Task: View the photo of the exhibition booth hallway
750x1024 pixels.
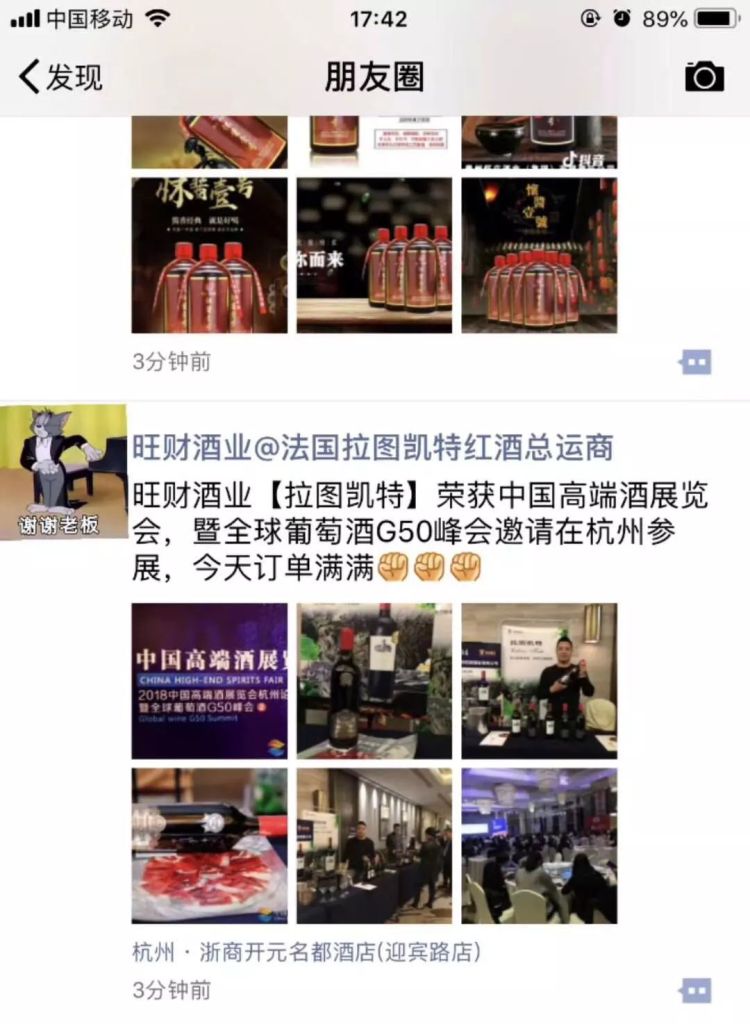Action: click(x=374, y=845)
